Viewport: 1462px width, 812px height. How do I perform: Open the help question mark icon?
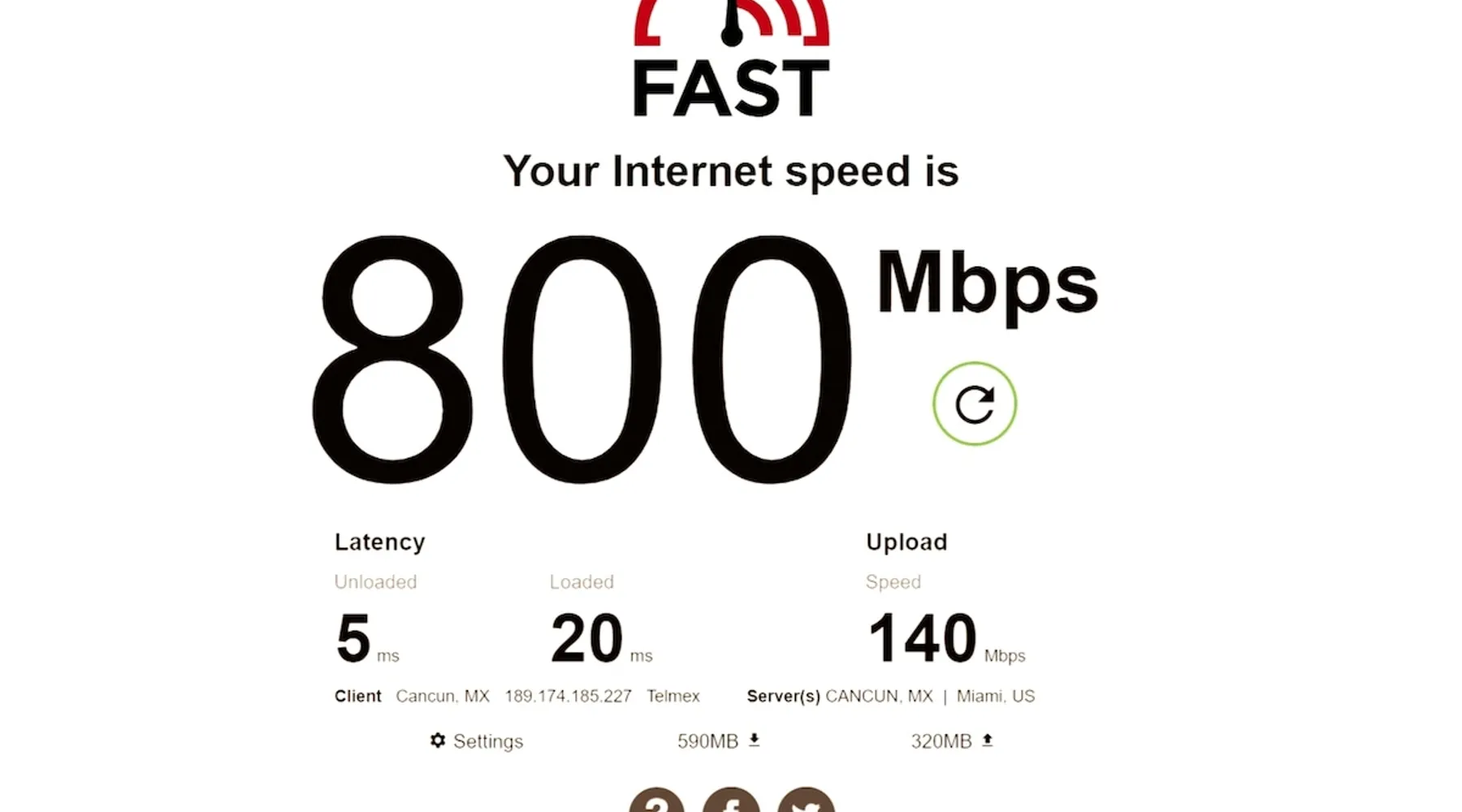[x=656, y=802]
